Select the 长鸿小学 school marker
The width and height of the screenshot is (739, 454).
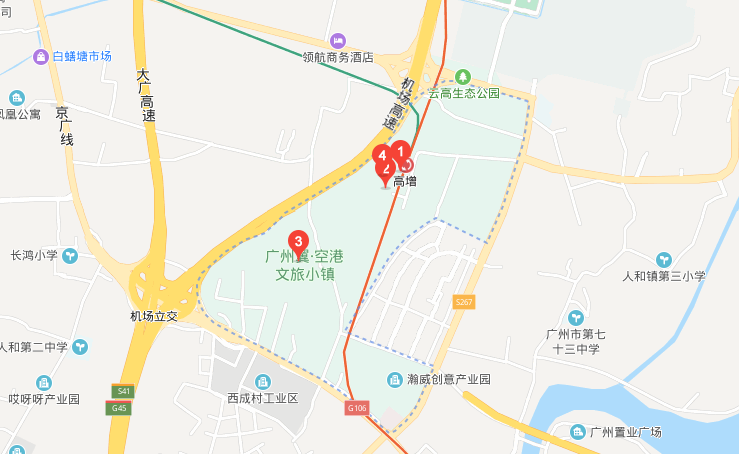click(71, 255)
